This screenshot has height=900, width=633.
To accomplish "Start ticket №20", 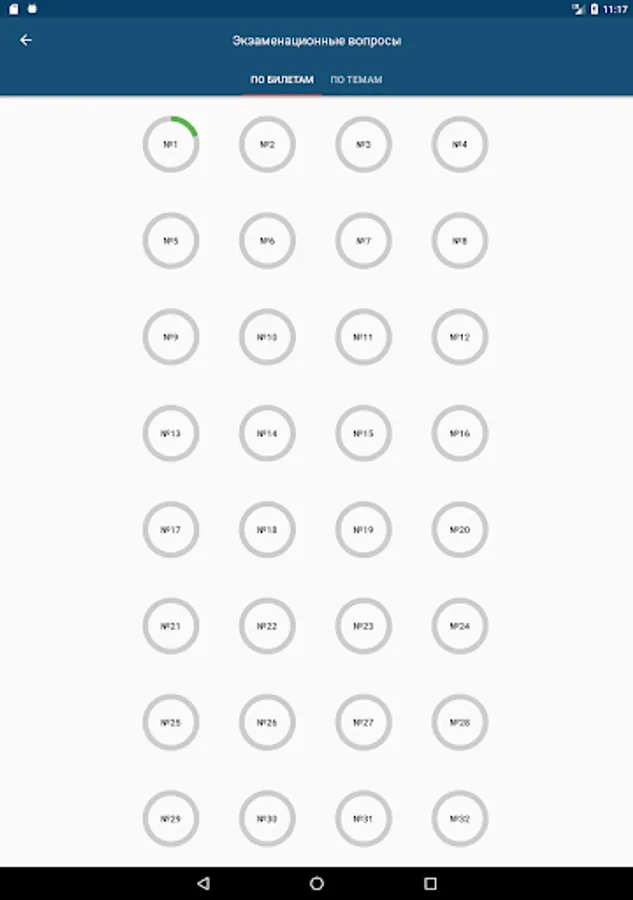I will click(460, 530).
